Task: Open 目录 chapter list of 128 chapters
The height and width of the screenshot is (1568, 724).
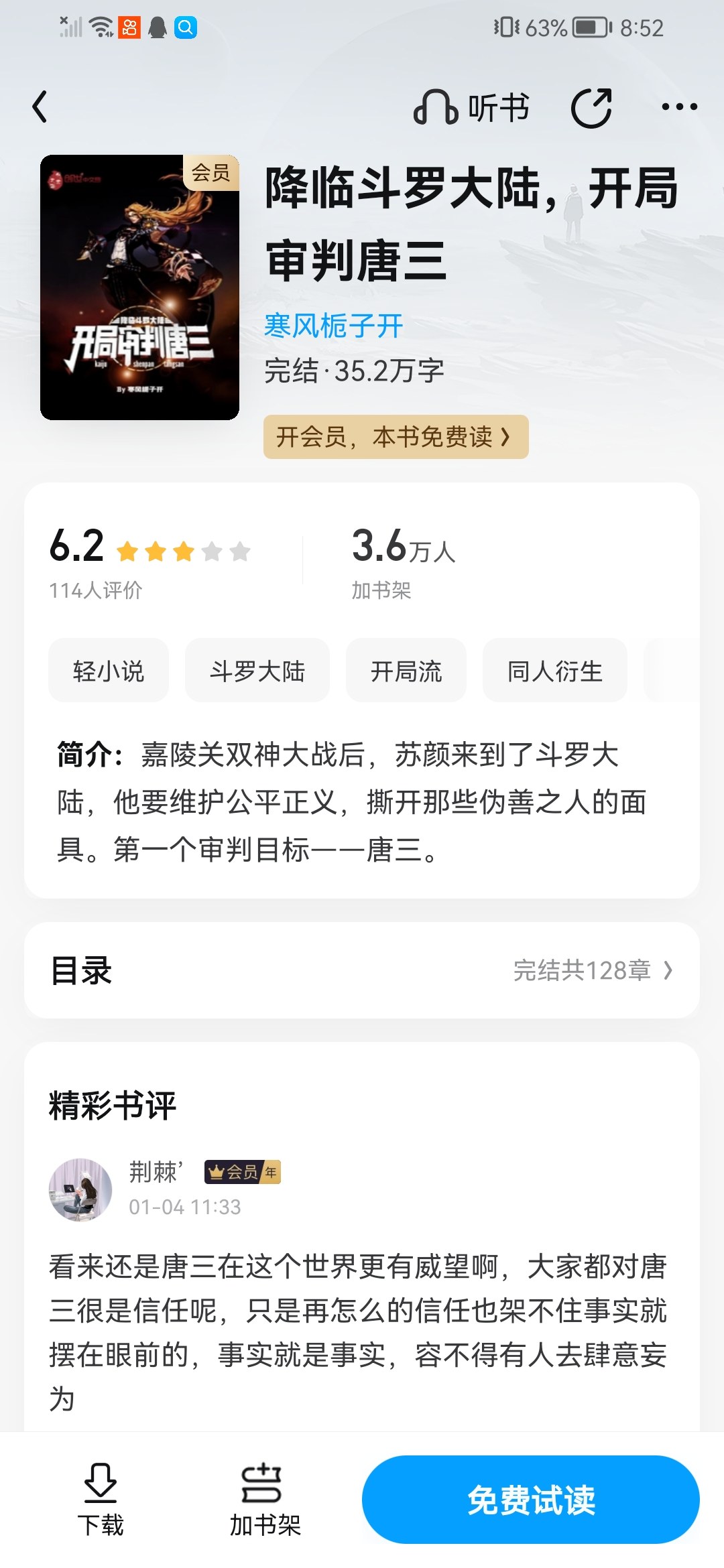Action: tap(362, 970)
